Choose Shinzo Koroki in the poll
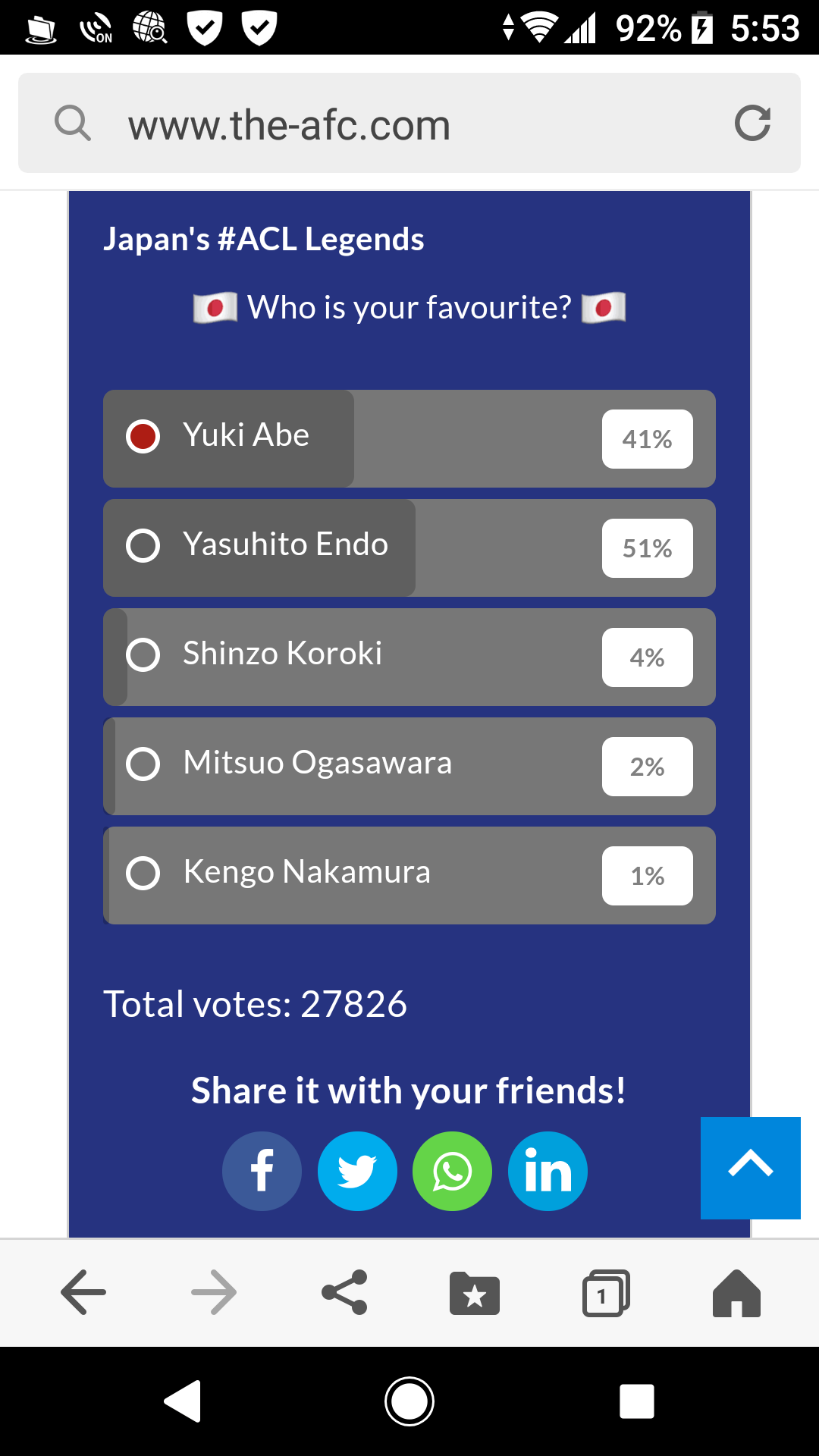The image size is (819, 1456). [143, 655]
